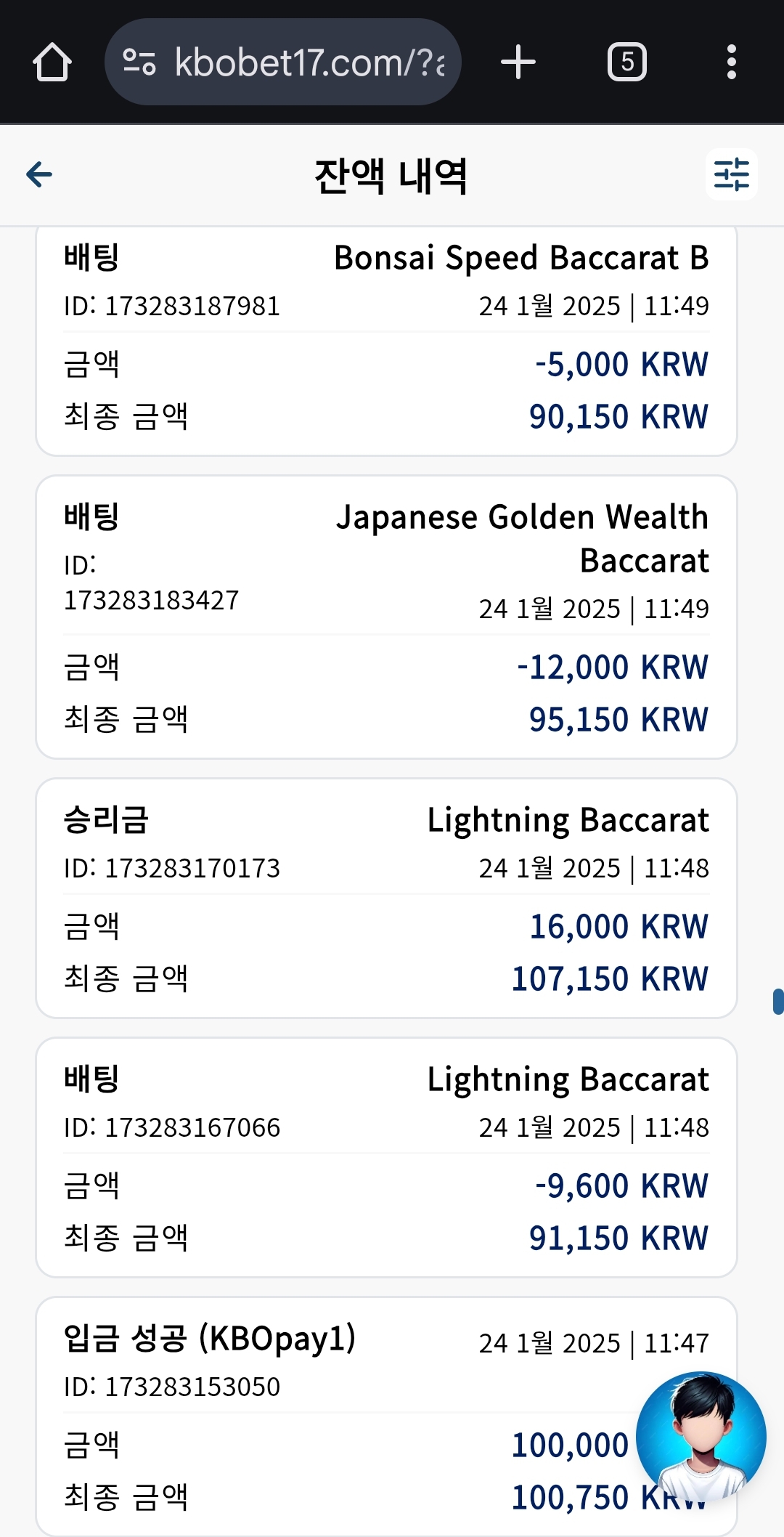Open the browser overflow menu
The image size is (784, 1537).
732,62
